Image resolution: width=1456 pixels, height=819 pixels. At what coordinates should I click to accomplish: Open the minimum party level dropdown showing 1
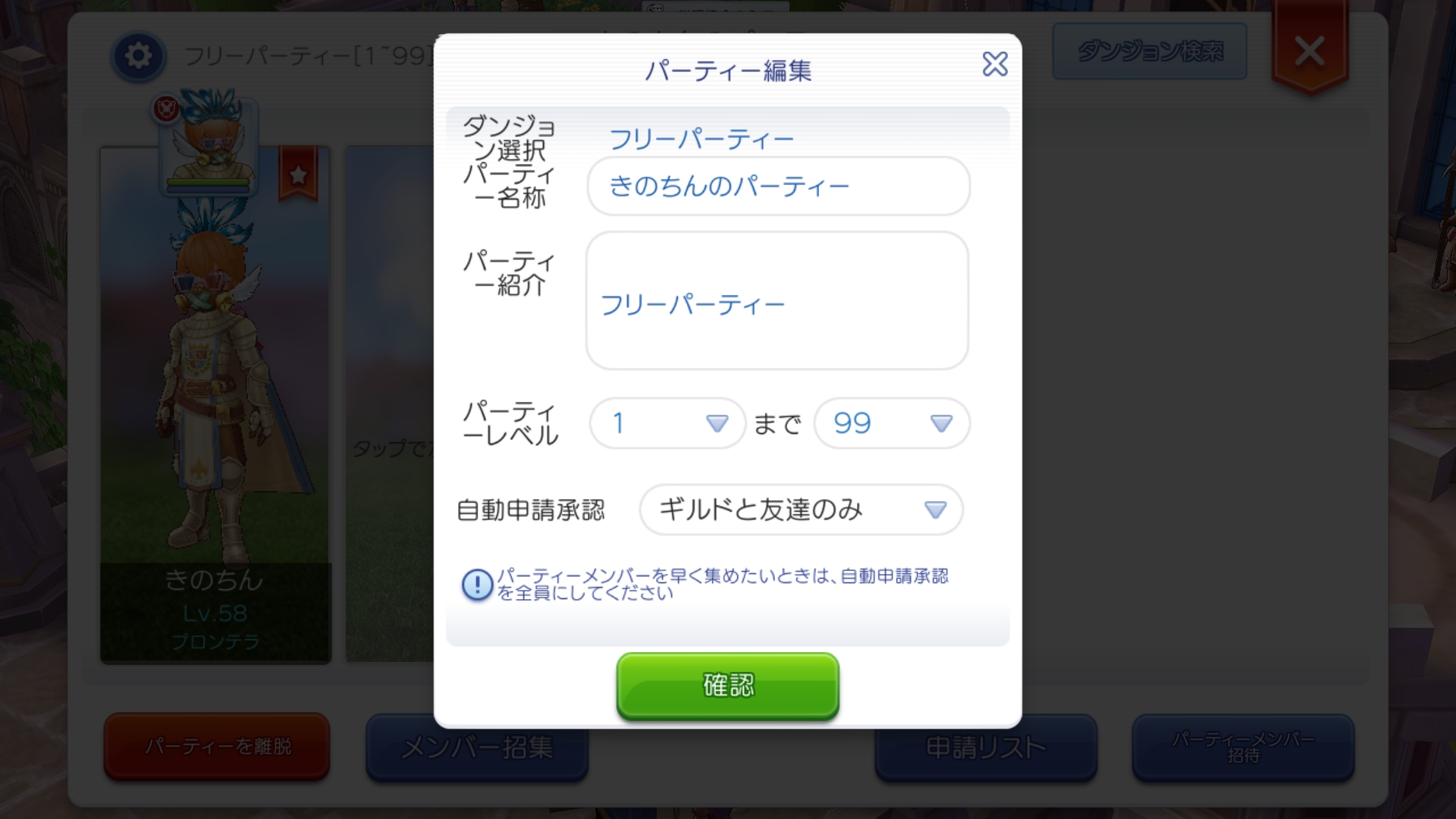(667, 423)
